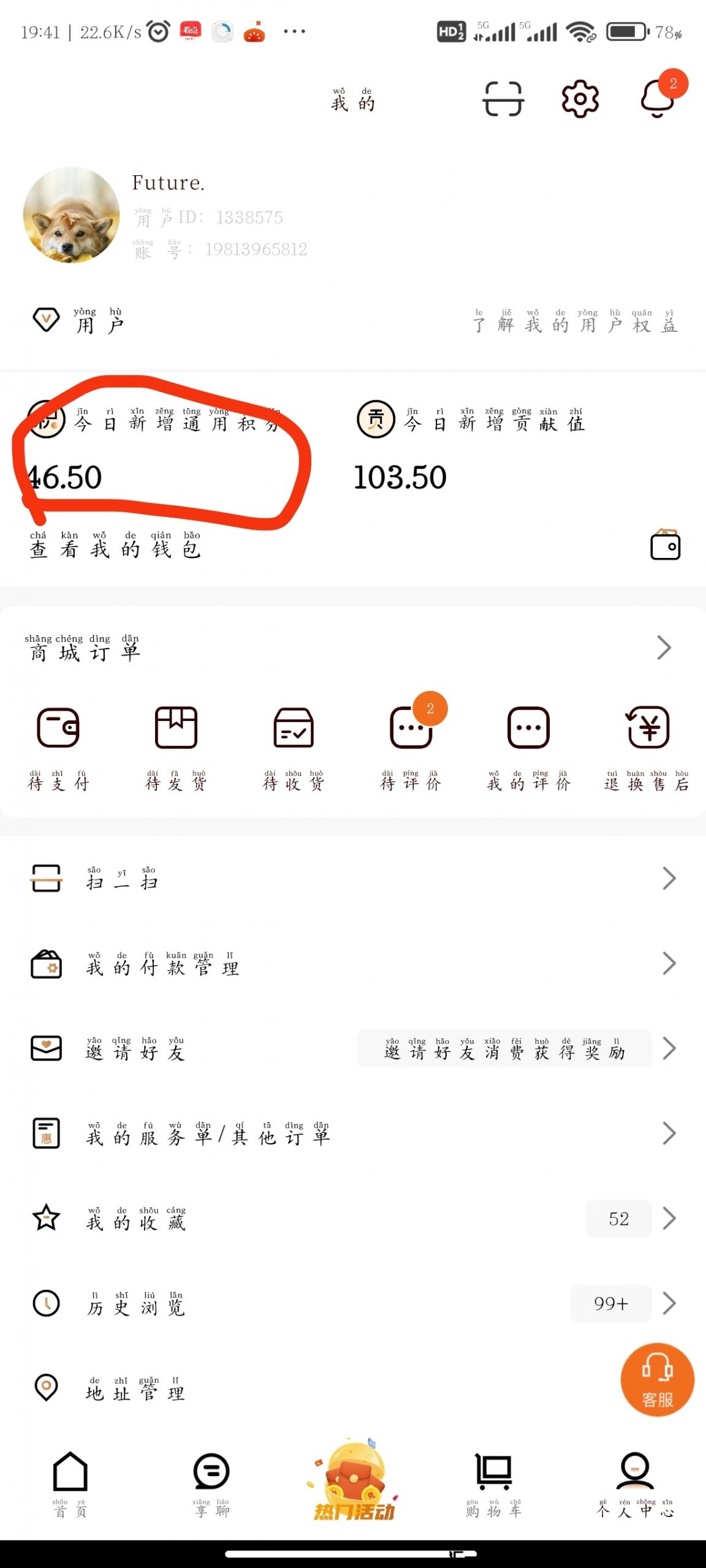Screen dimensions: 706x1568
Task: Switch to the 首页 tab
Action: tap(70, 1482)
